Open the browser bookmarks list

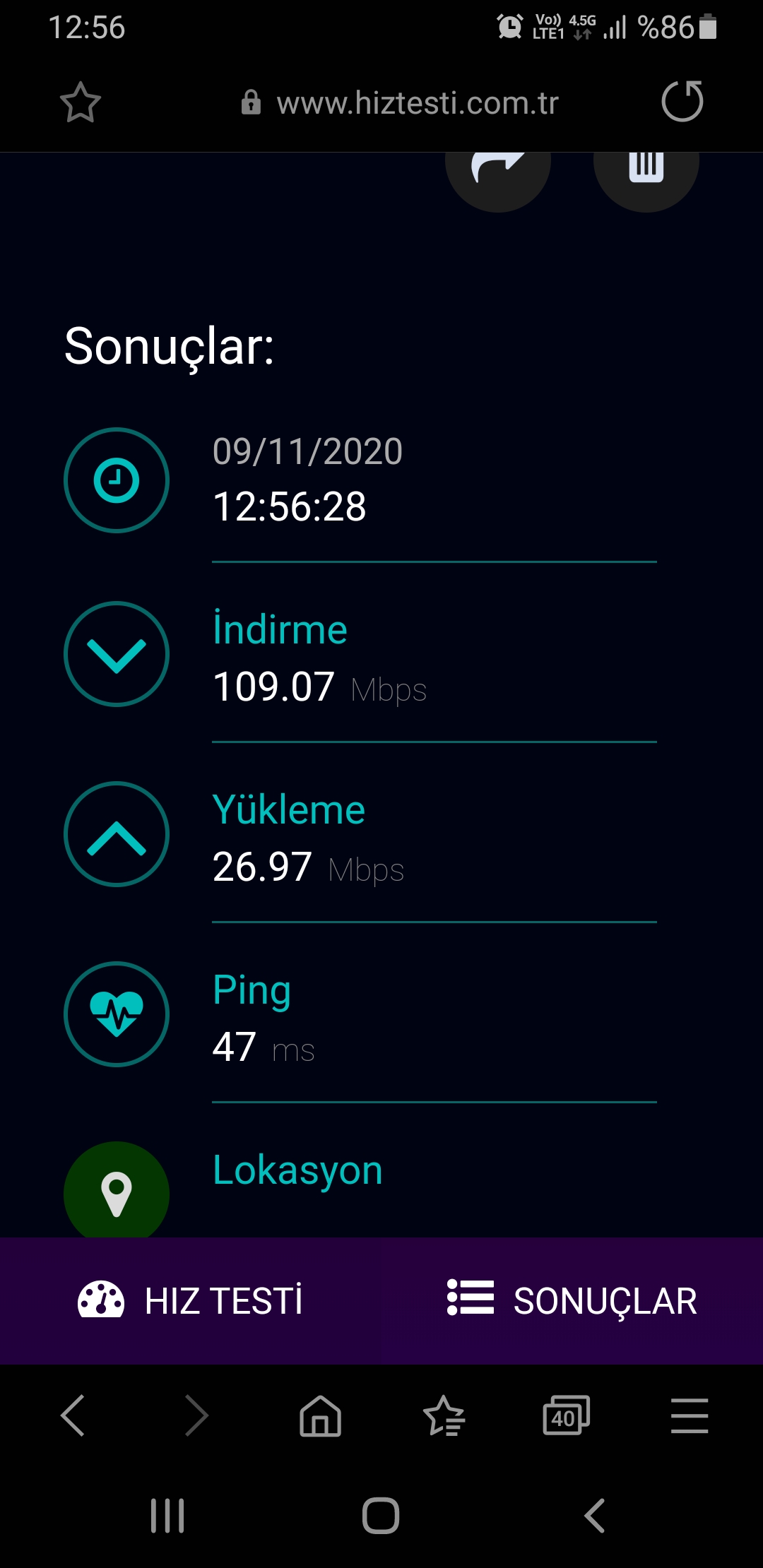click(444, 1415)
